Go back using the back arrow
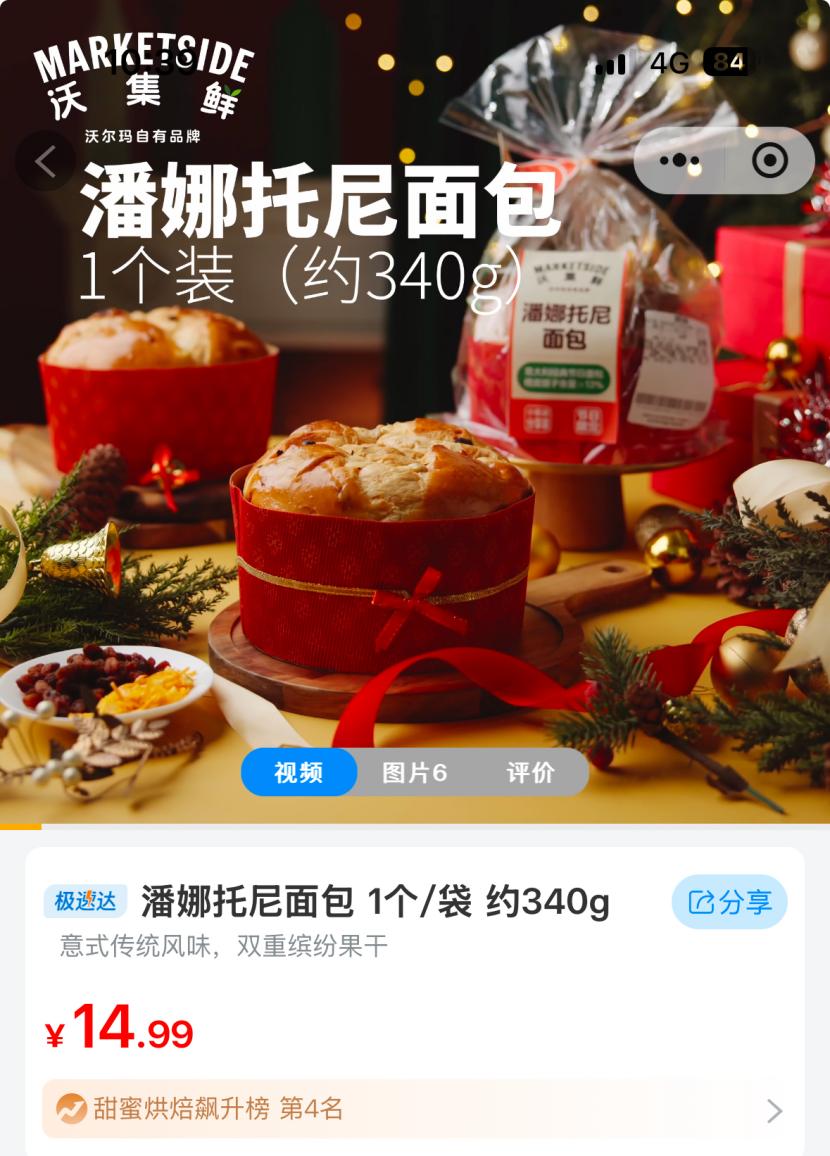Screen dimensions: 830x1156 [x=45, y=161]
